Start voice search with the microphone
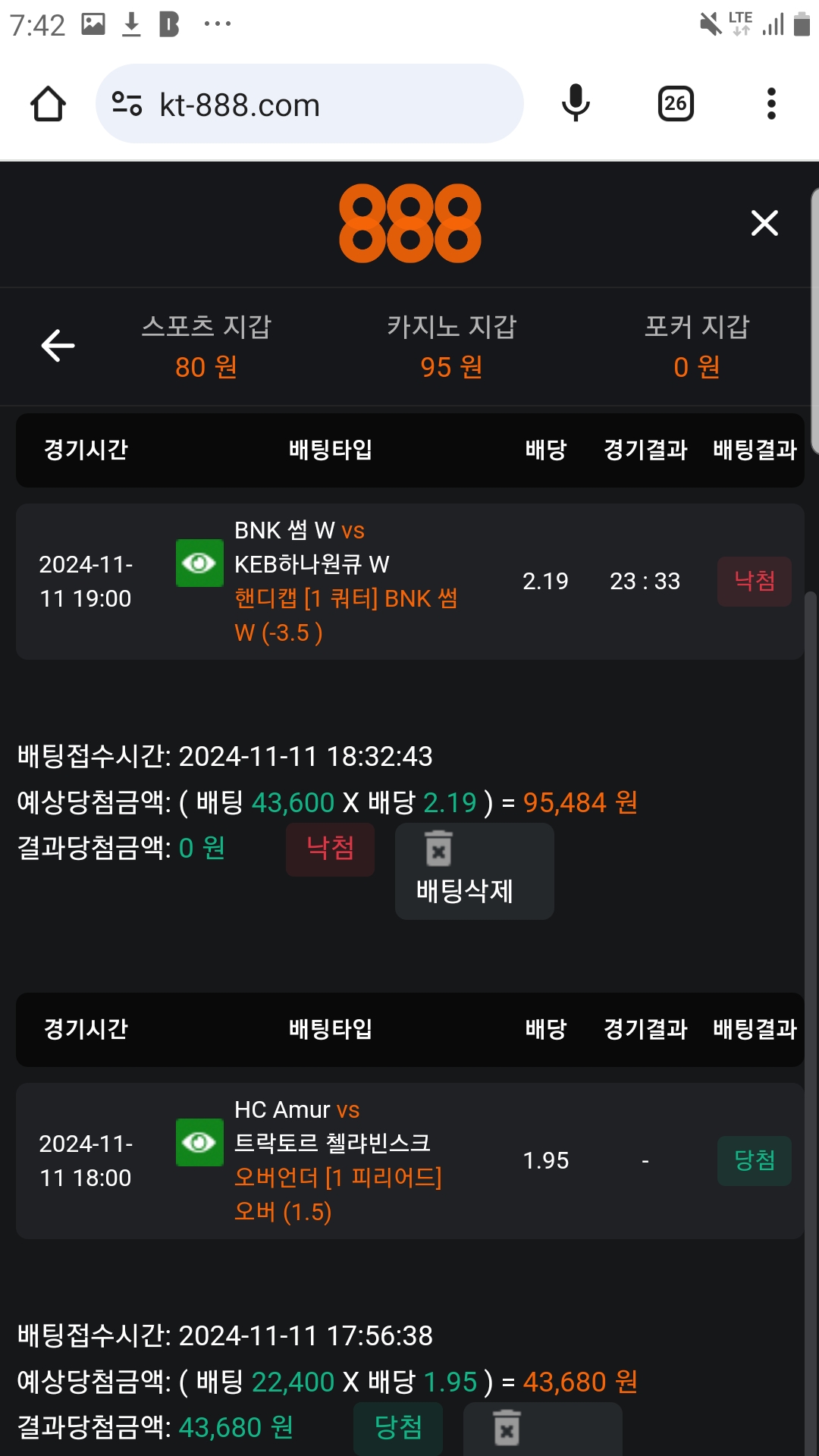The height and width of the screenshot is (1456, 819). pyautogui.click(x=576, y=104)
